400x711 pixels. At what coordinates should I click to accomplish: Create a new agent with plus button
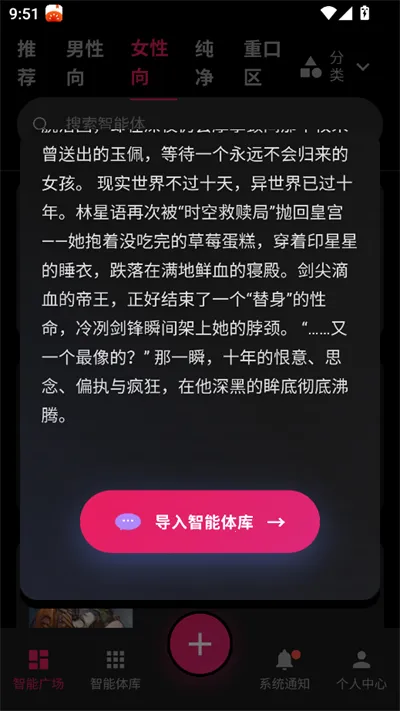click(x=200, y=644)
